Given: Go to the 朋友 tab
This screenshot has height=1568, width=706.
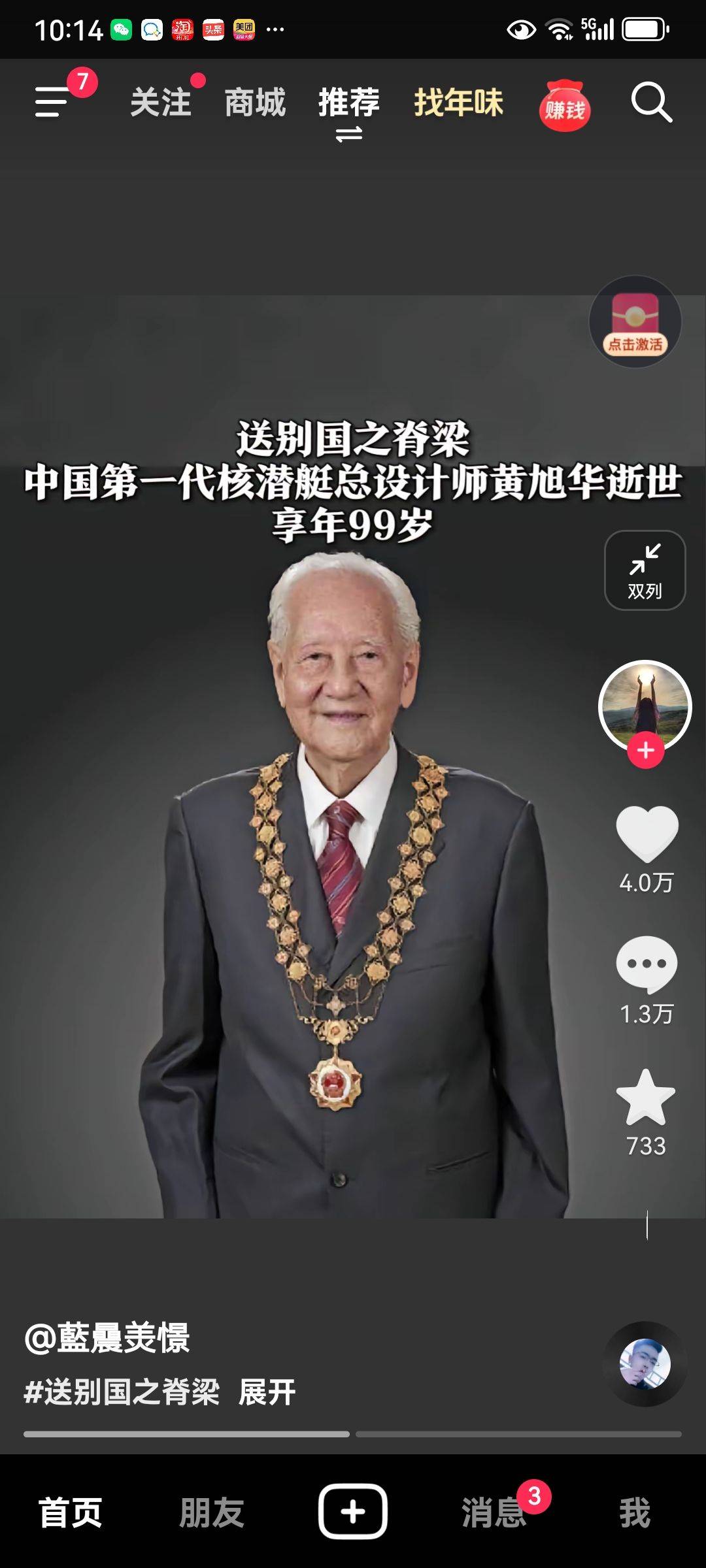Looking at the screenshot, I should coord(211,1512).
